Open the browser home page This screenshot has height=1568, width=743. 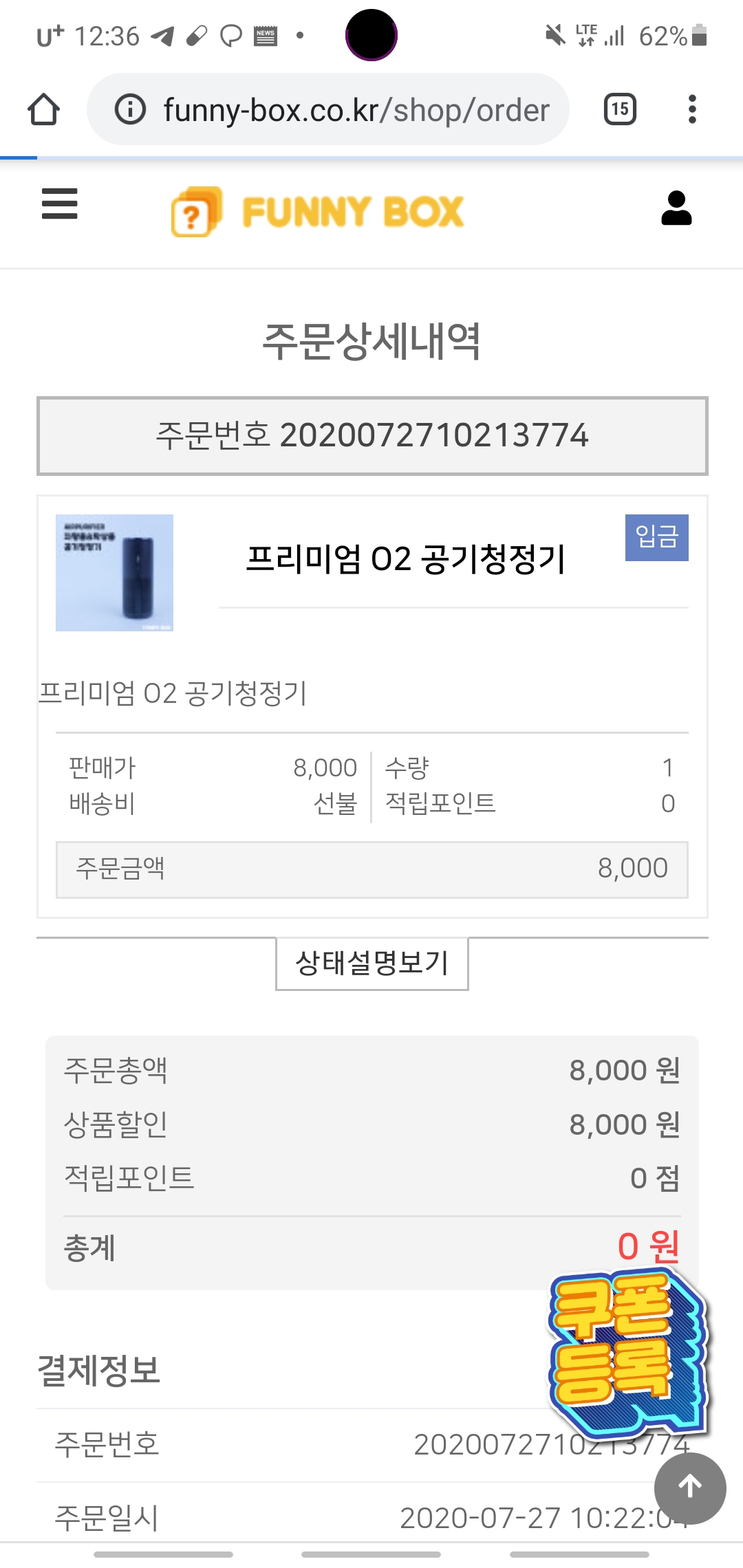point(43,110)
